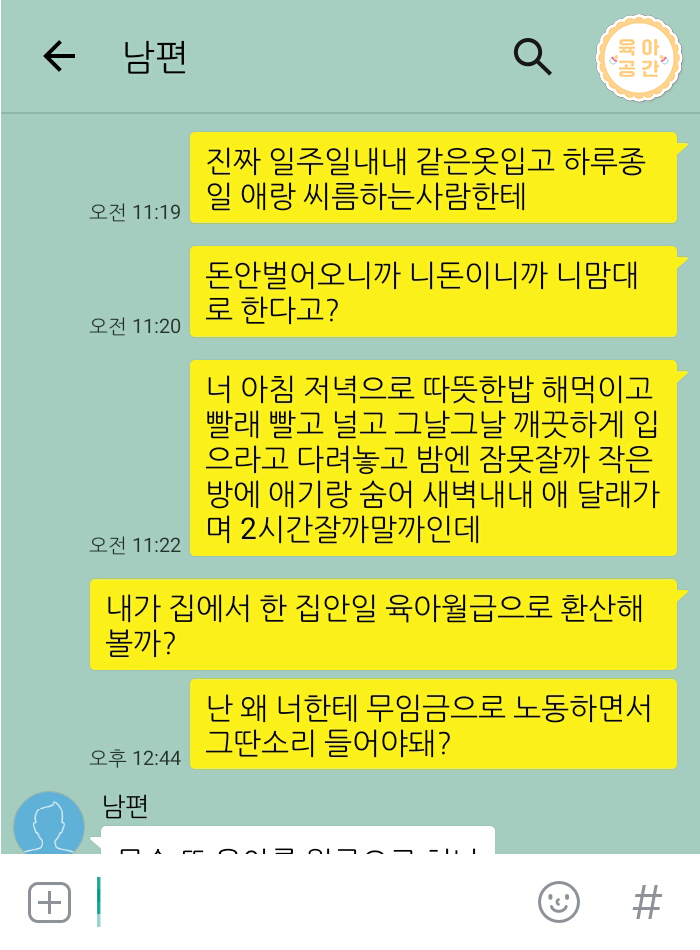Search within the 남편 conversation
The width and height of the screenshot is (700, 950).
[x=532, y=57]
